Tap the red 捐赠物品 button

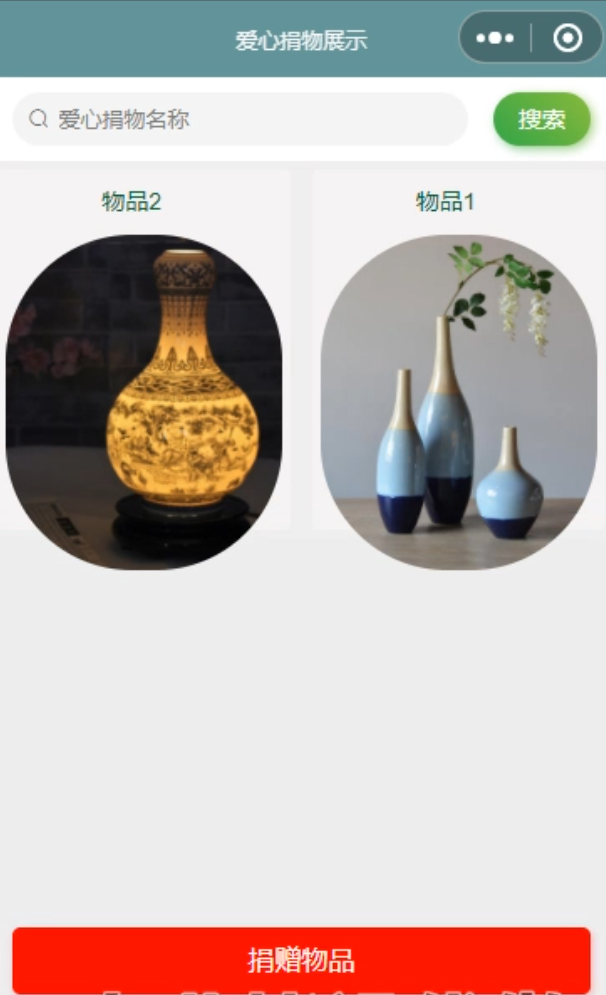click(301, 960)
